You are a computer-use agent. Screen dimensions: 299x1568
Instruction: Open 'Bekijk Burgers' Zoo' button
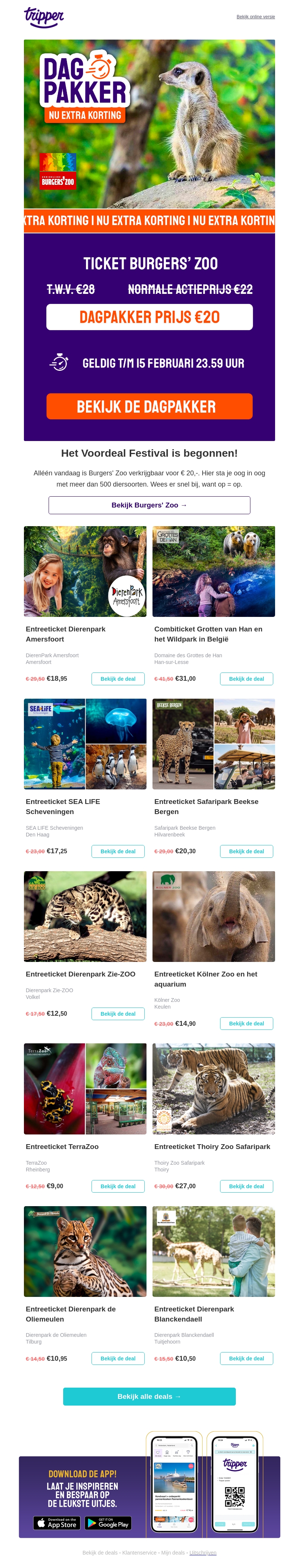point(149,504)
